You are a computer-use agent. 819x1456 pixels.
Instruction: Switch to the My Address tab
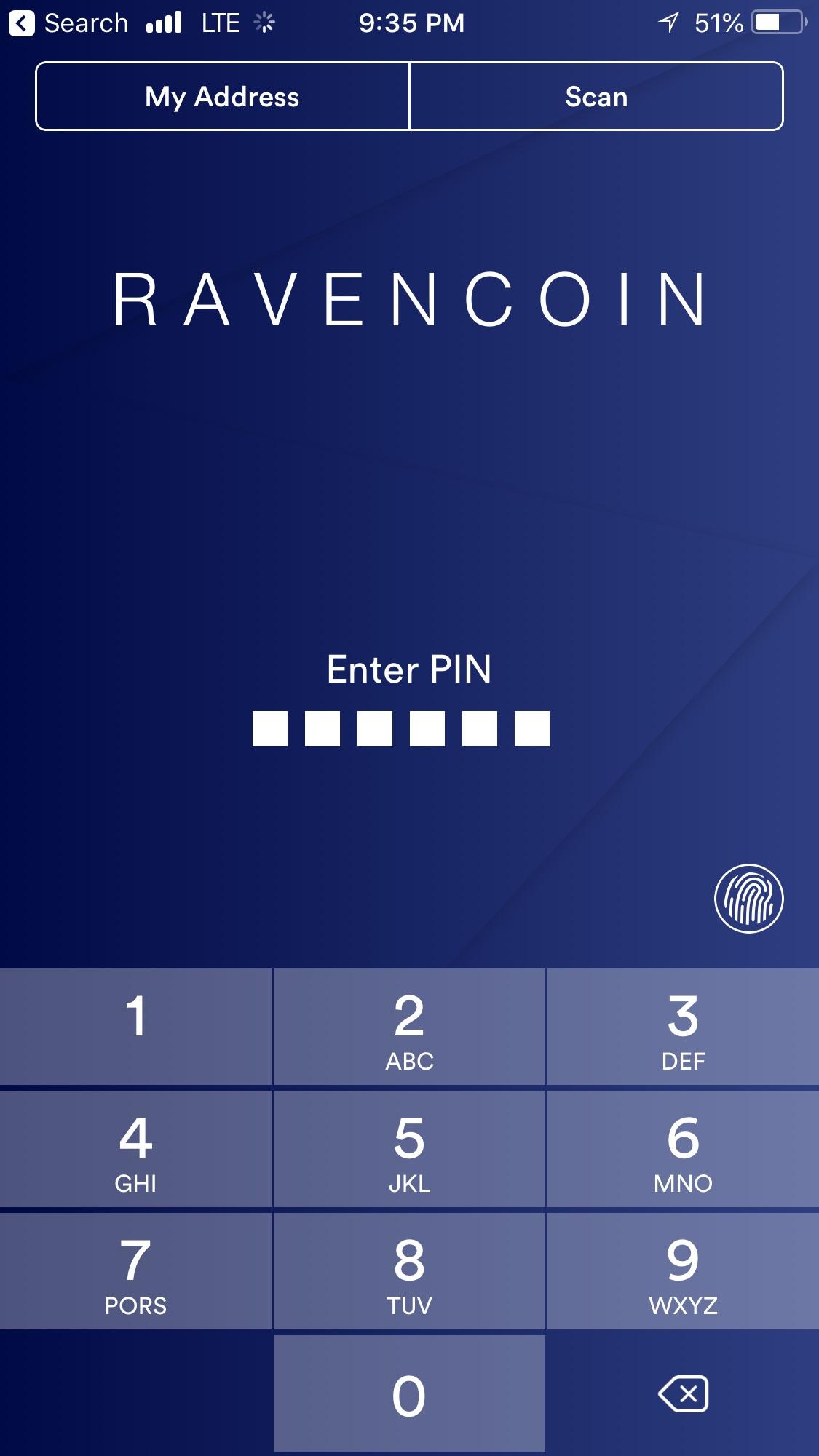[222, 96]
